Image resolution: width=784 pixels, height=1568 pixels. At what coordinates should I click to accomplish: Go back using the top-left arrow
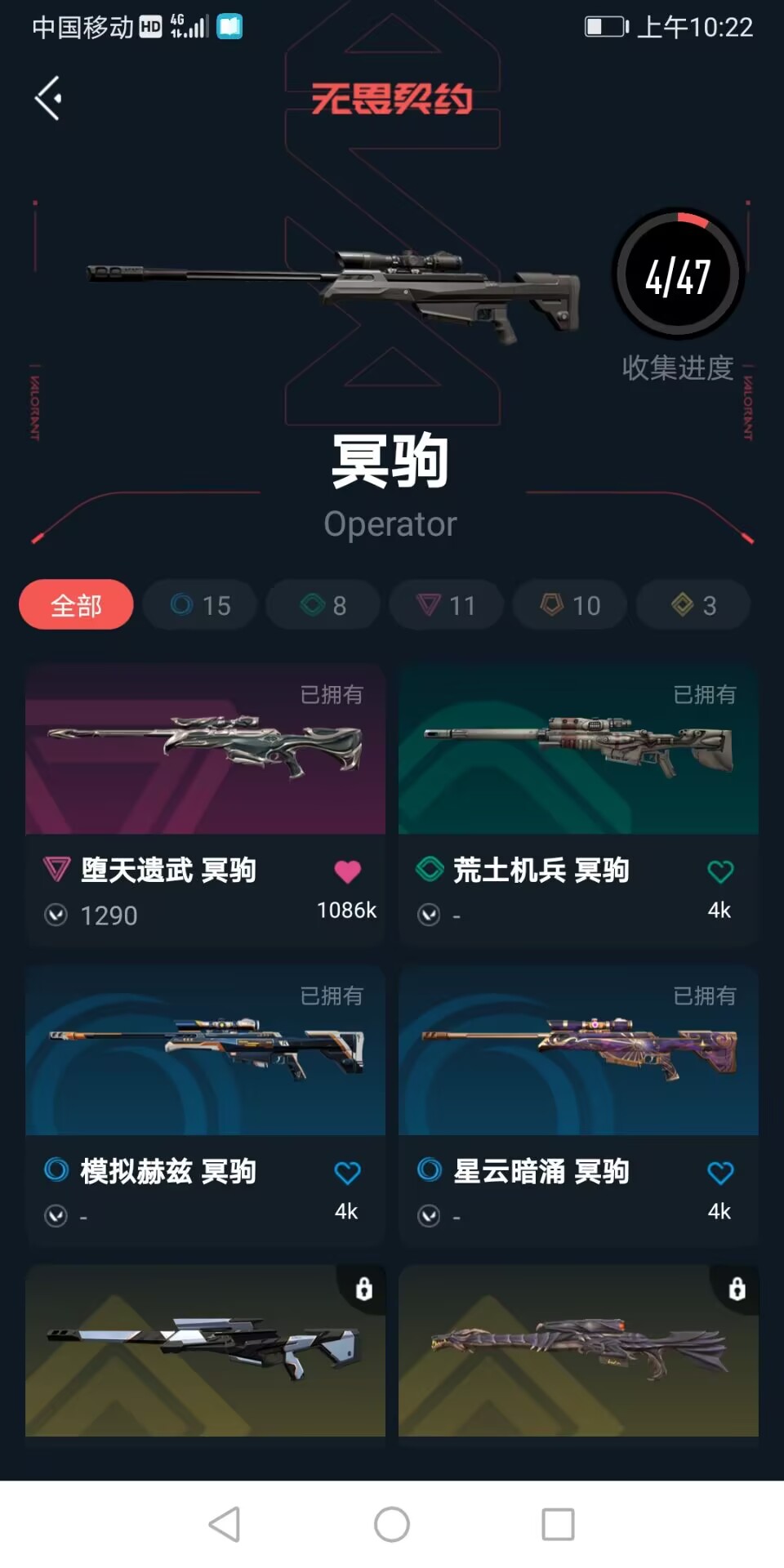pyautogui.click(x=49, y=98)
